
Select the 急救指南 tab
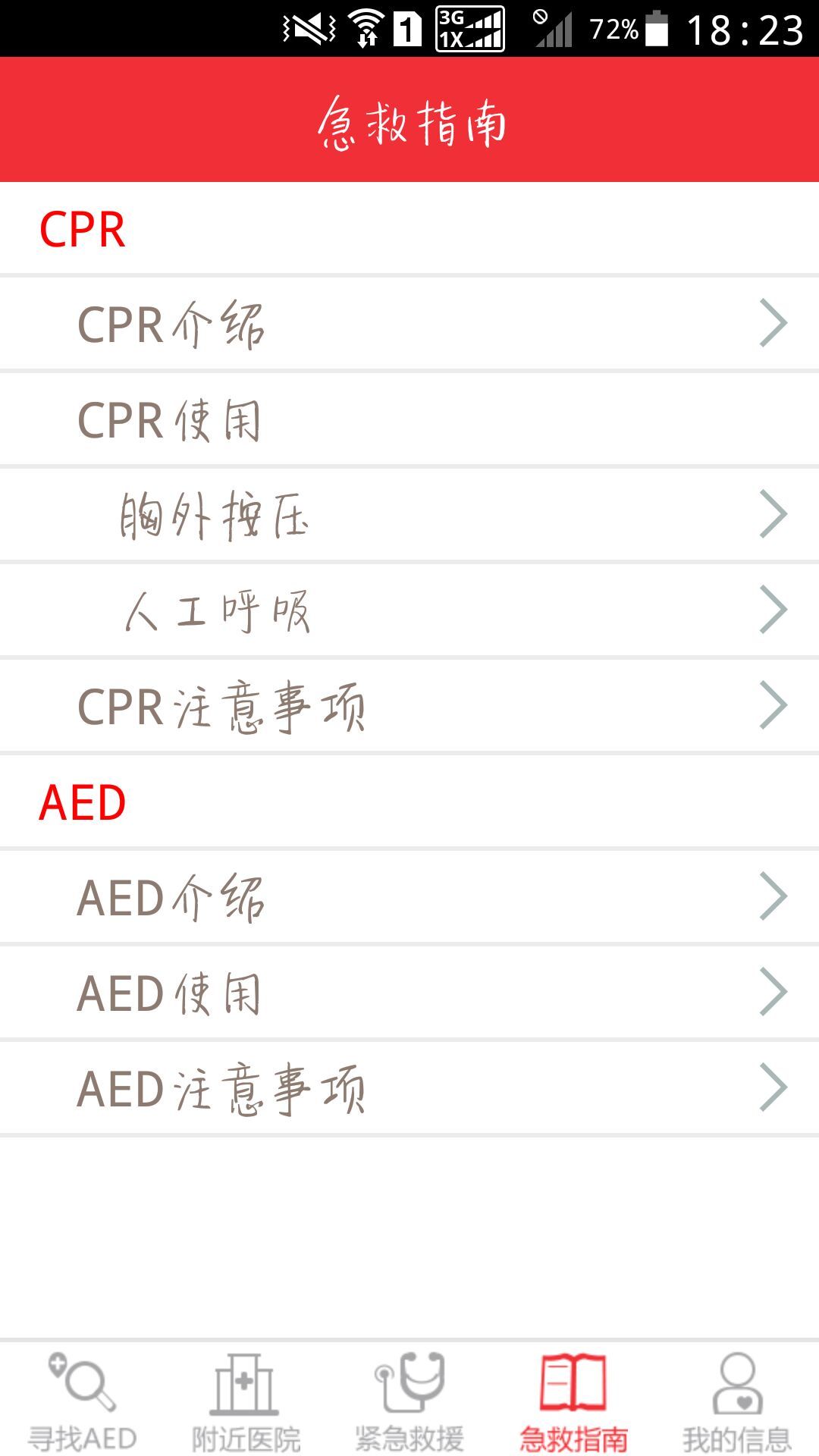[573, 1400]
